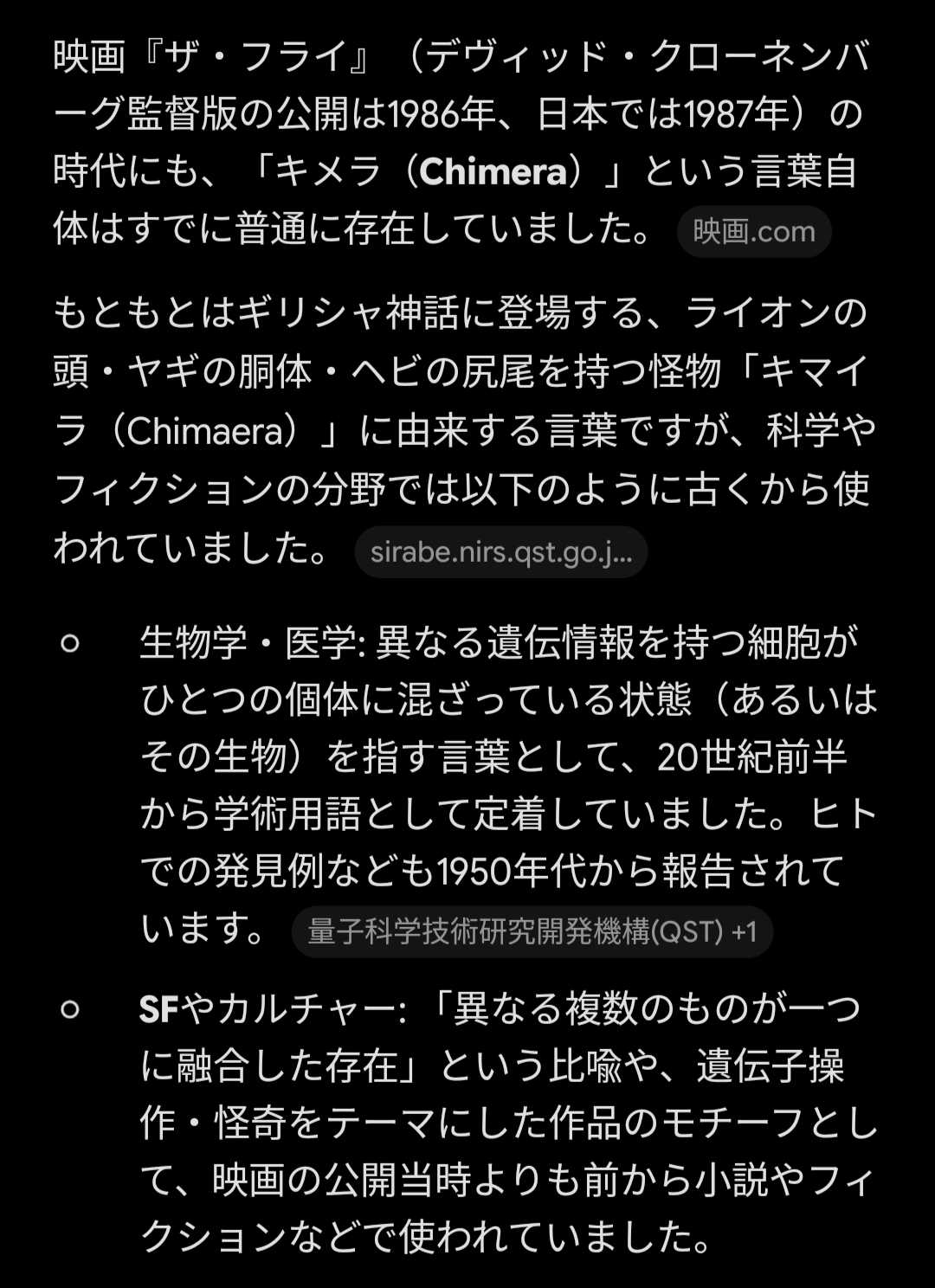Screen dimensions: 935x1288
Task: Open the sirabe.nirs.qst.go.j… source chip
Action: tap(501, 552)
